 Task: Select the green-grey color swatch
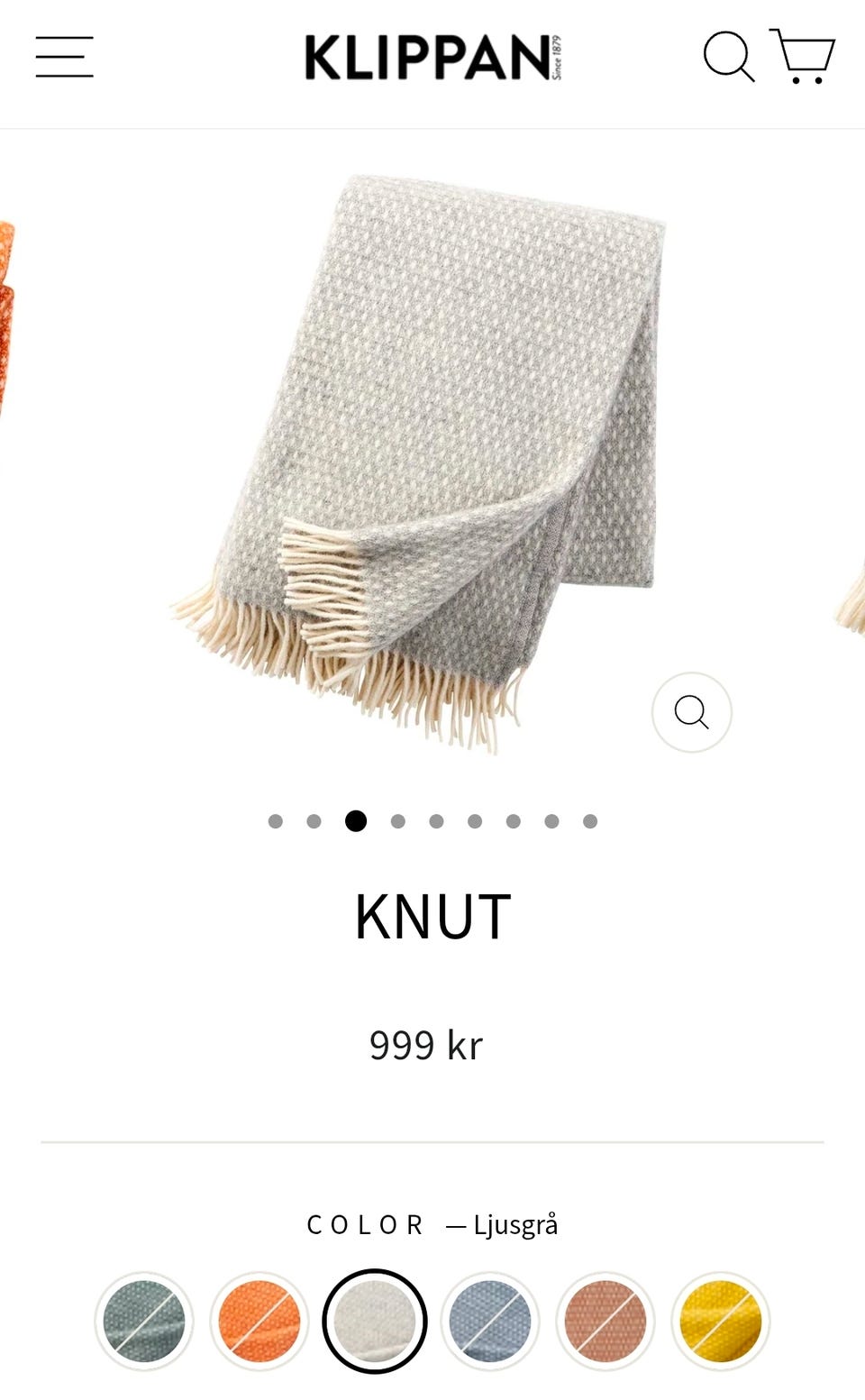point(144,1321)
